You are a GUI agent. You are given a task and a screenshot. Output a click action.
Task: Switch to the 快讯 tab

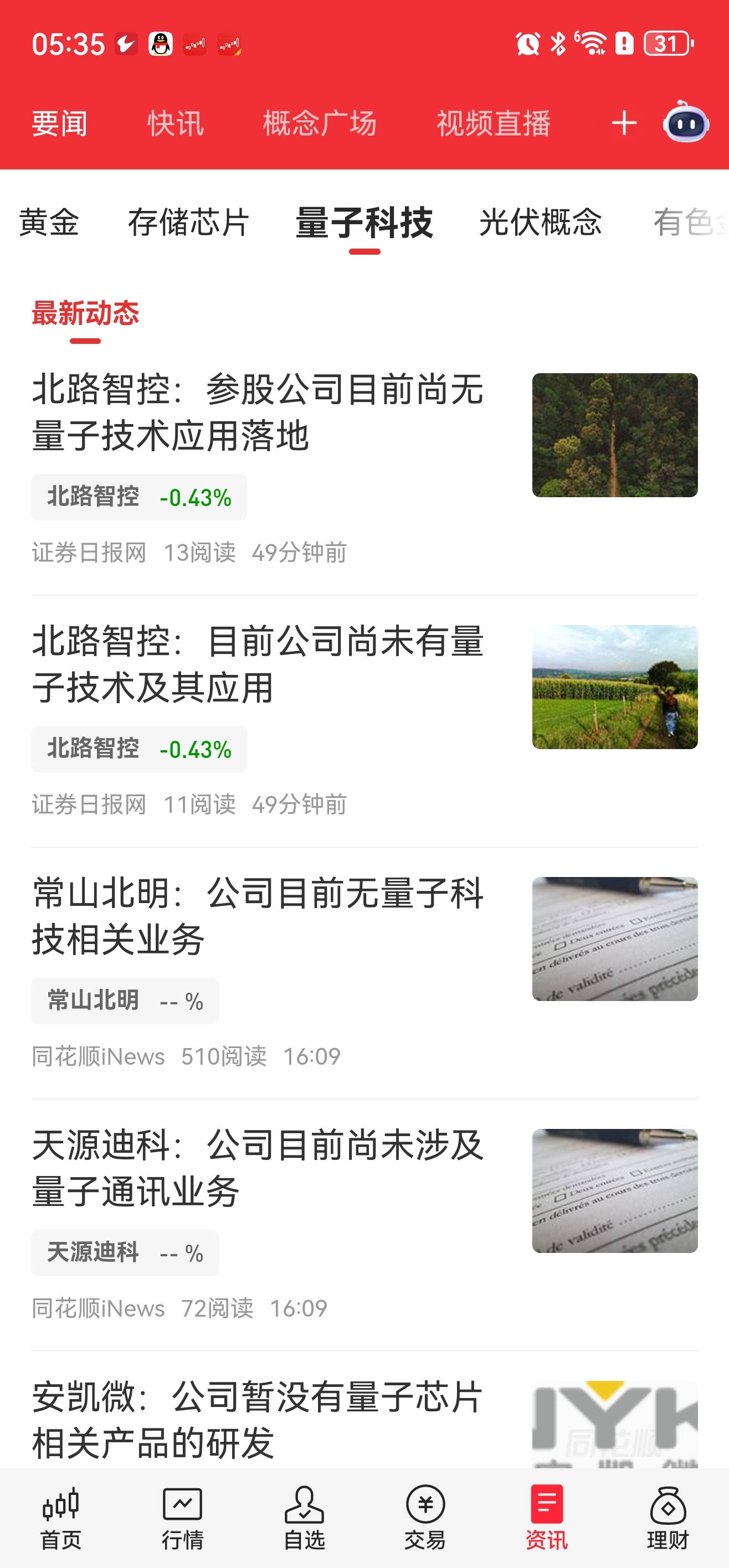click(176, 123)
